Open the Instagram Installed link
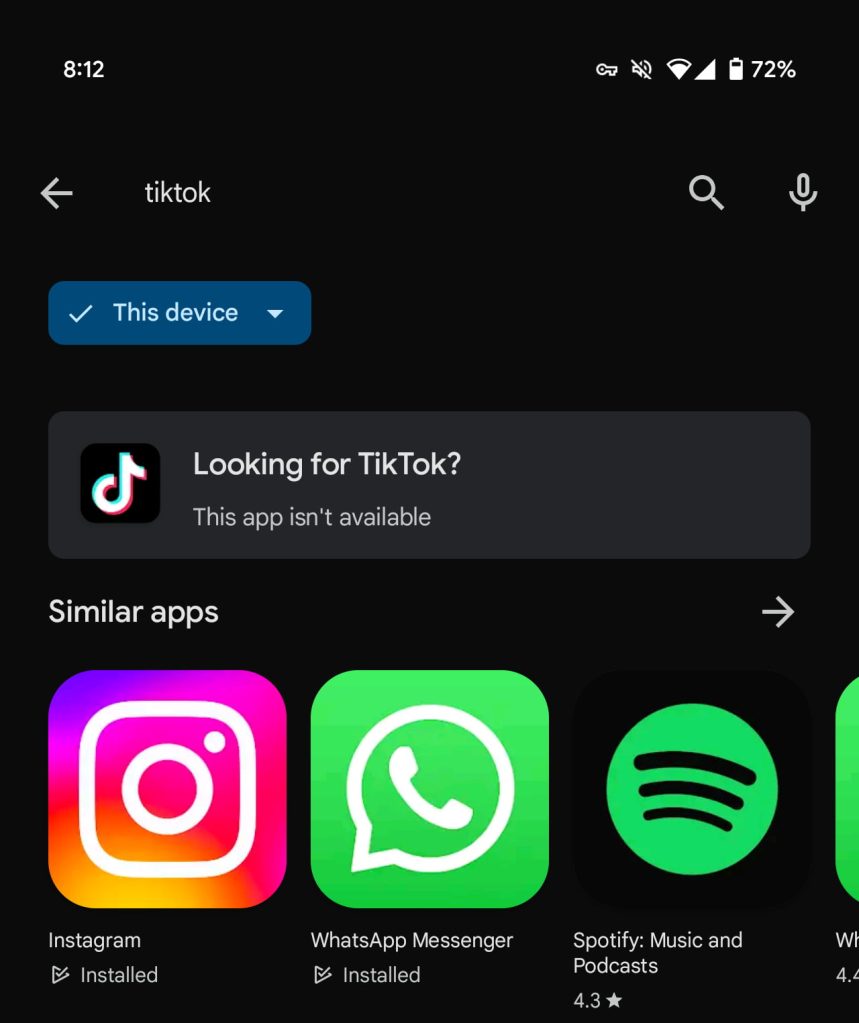 click(103, 975)
